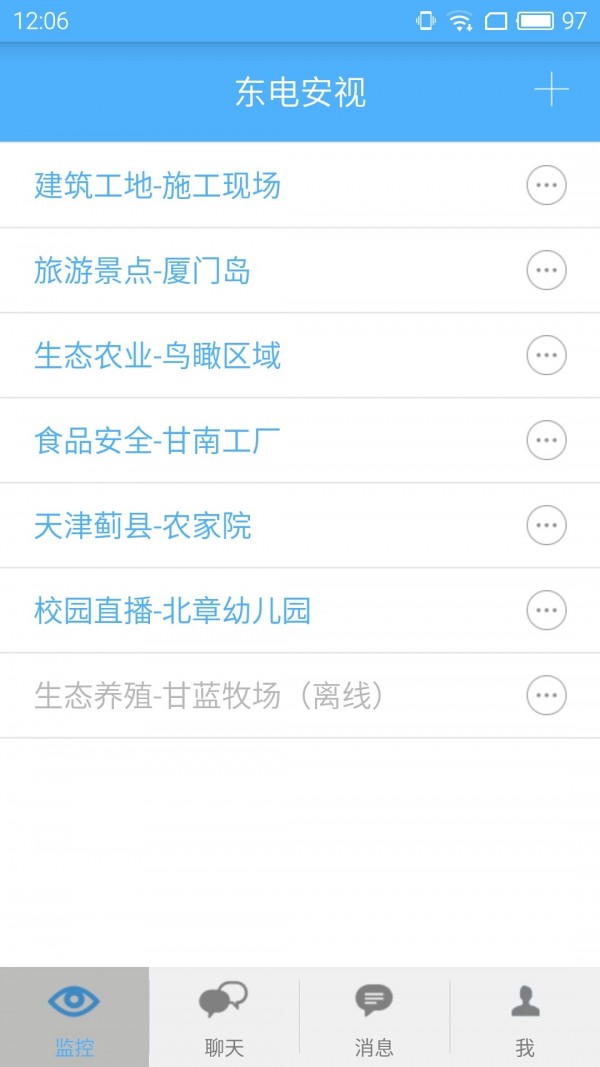Image resolution: width=600 pixels, height=1067 pixels.
Task: Switch to the 聊天 tab
Action: (x=224, y=1017)
